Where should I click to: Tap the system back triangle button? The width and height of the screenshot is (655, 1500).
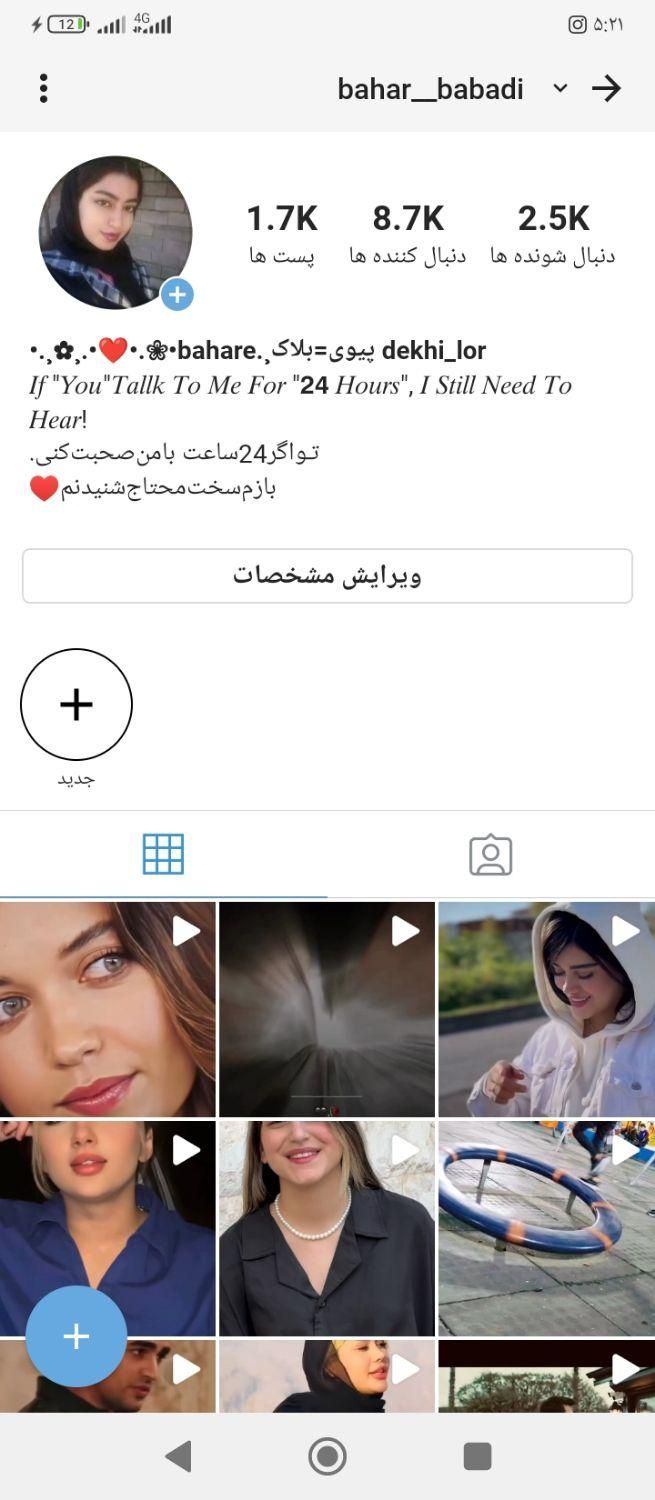click(179, 1456)
